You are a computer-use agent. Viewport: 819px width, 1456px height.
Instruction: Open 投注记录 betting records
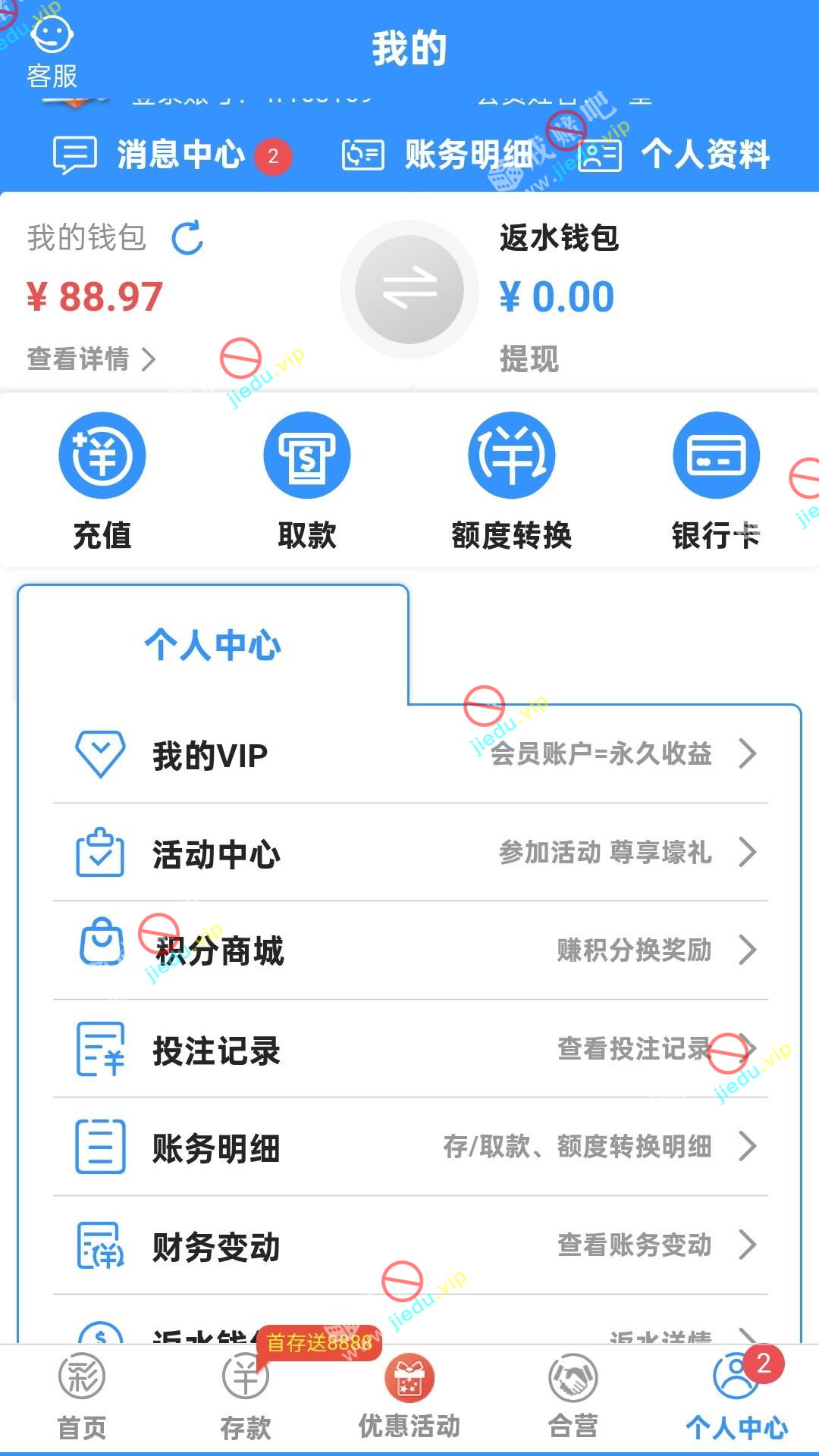click(x=409, y=1051)
